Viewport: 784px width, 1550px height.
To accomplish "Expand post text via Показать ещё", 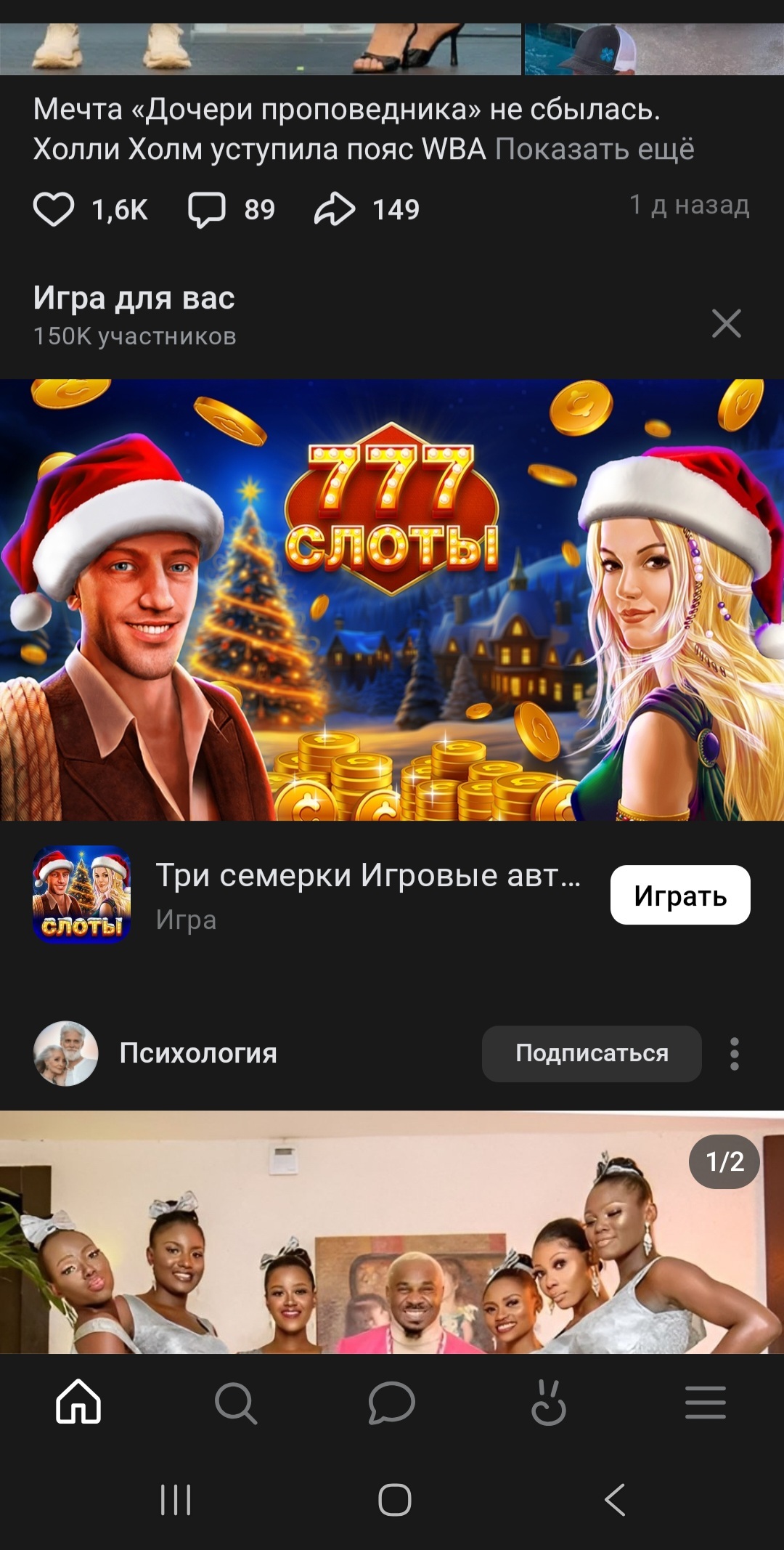I will click(x=594, y=149).
